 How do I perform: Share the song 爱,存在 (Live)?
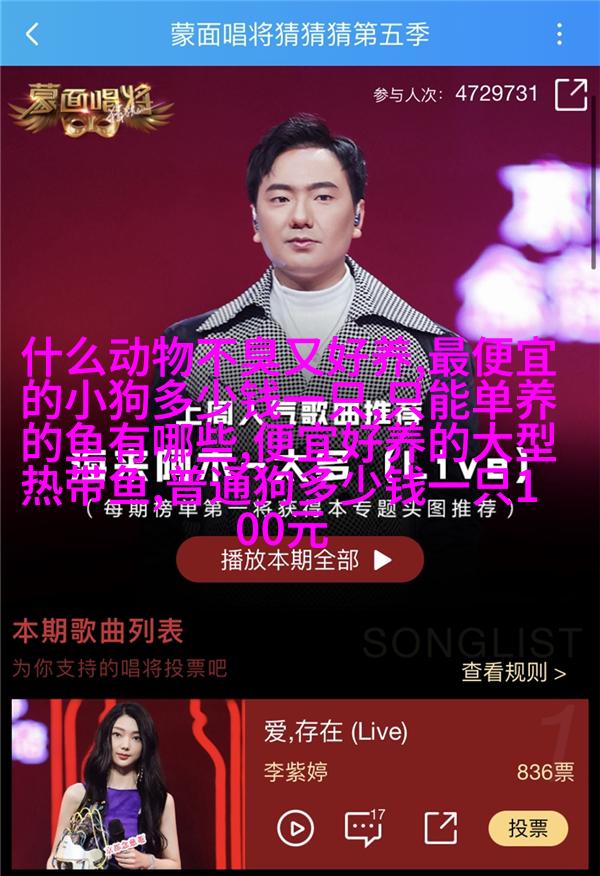[x=440, y=828]
